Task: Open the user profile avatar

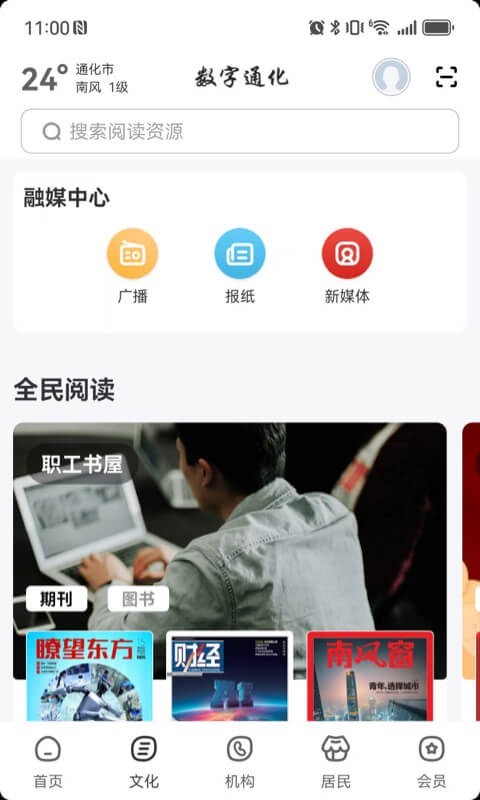Action: [391, 77]
